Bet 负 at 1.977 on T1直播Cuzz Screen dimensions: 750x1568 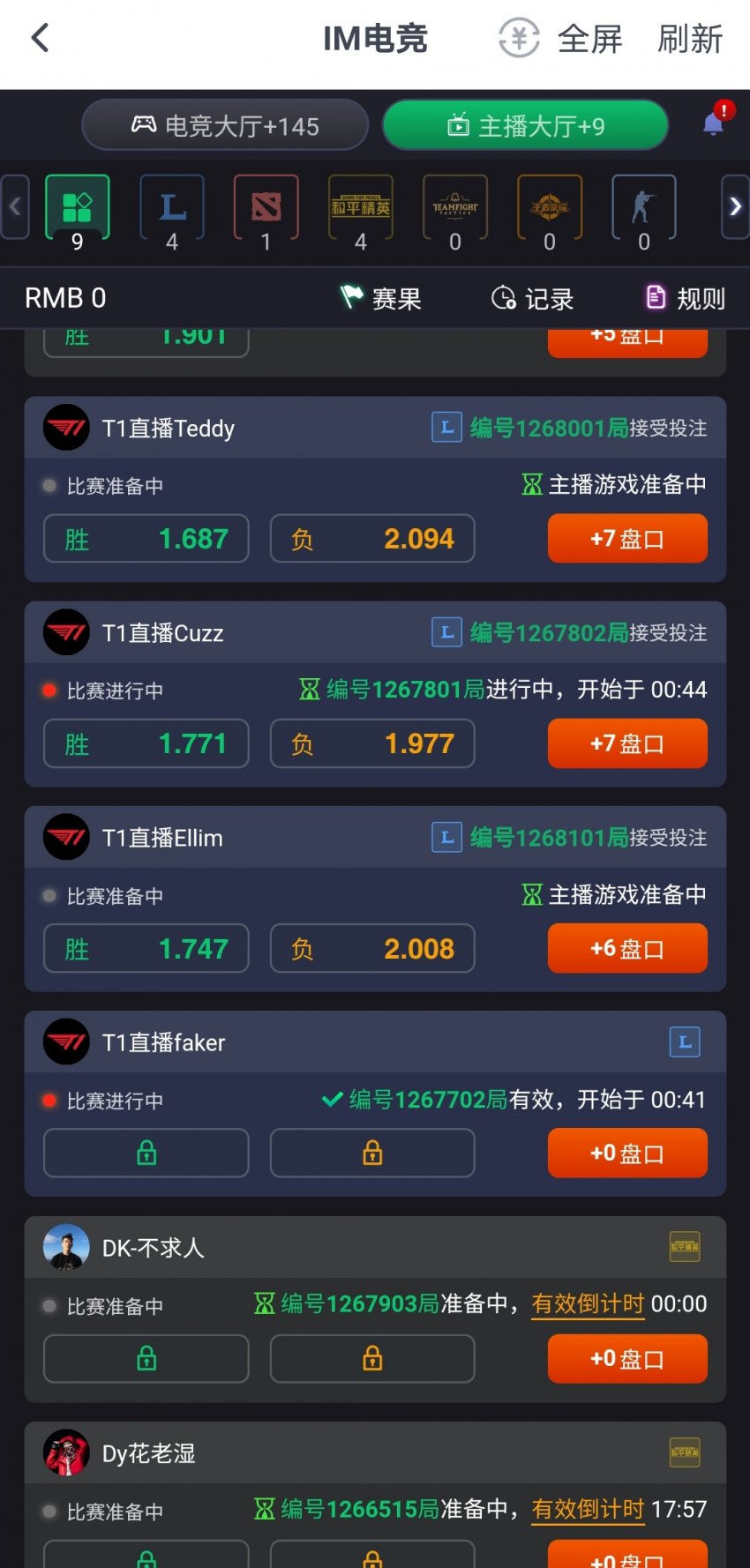coord(372,743)
